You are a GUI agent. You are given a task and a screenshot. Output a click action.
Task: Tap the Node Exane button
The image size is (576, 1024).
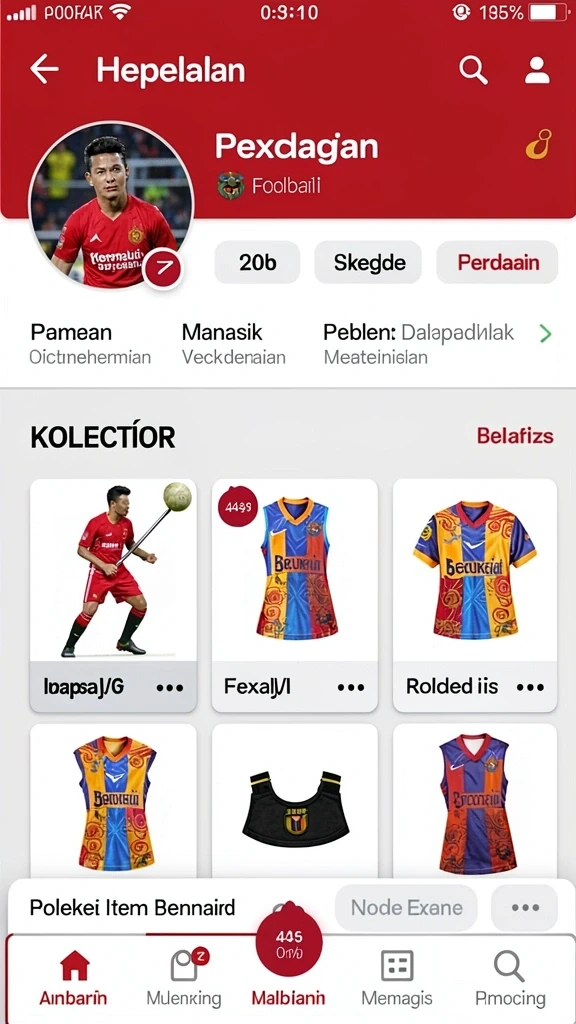coord(406,907)
